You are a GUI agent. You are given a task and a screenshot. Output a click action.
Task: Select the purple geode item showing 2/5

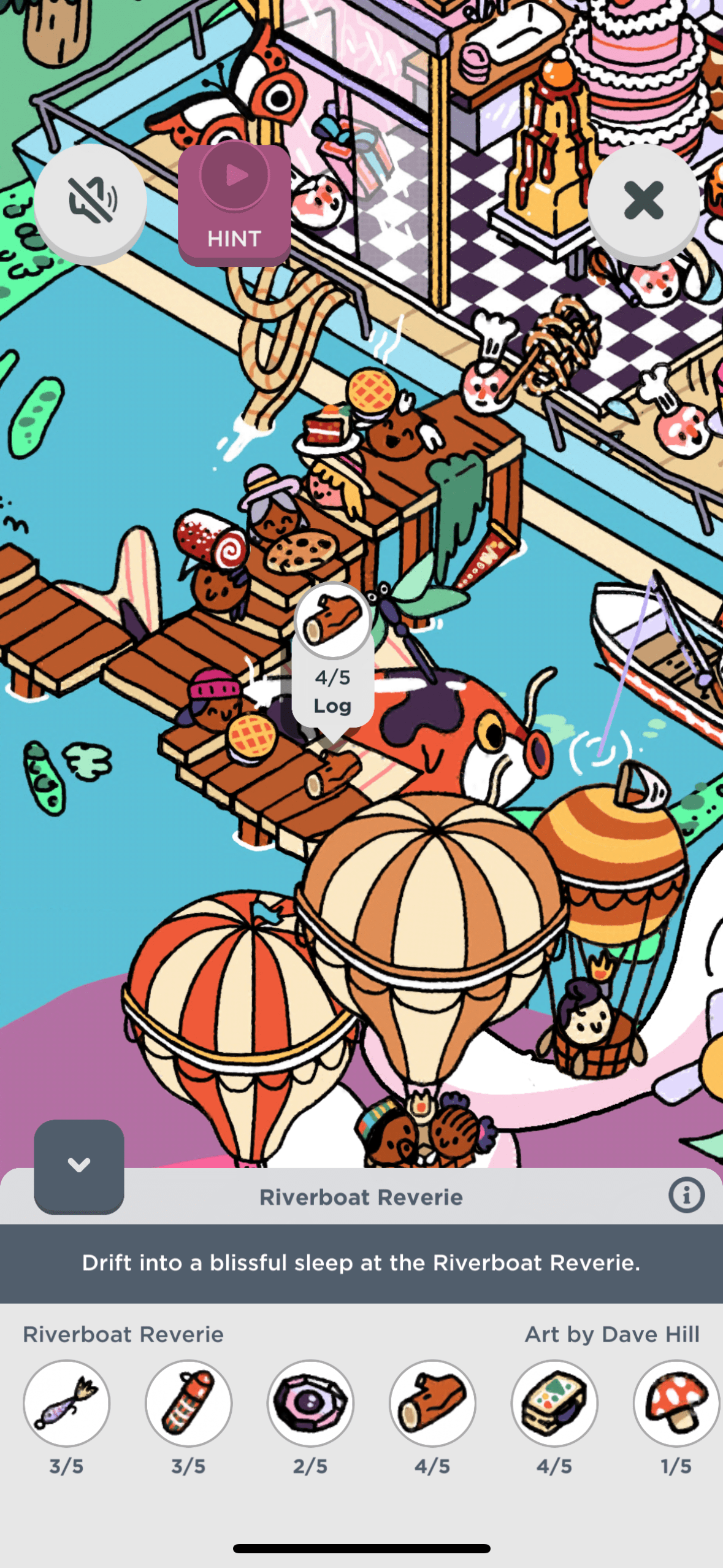310,1403
